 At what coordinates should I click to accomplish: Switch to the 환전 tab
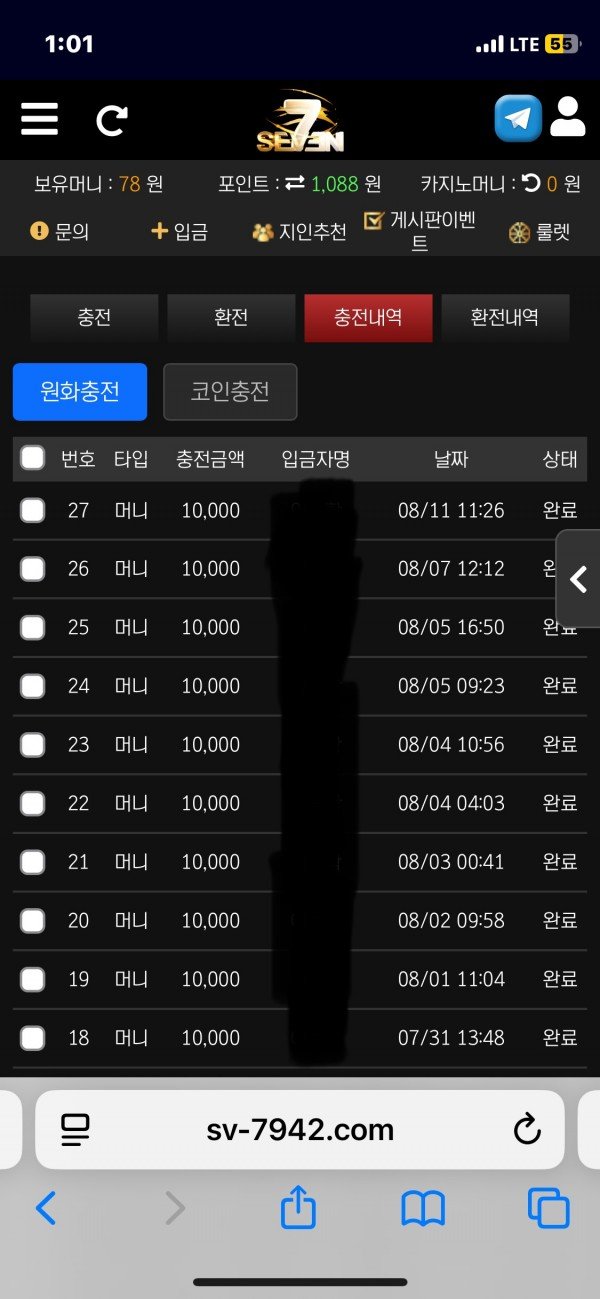(231, 318)
